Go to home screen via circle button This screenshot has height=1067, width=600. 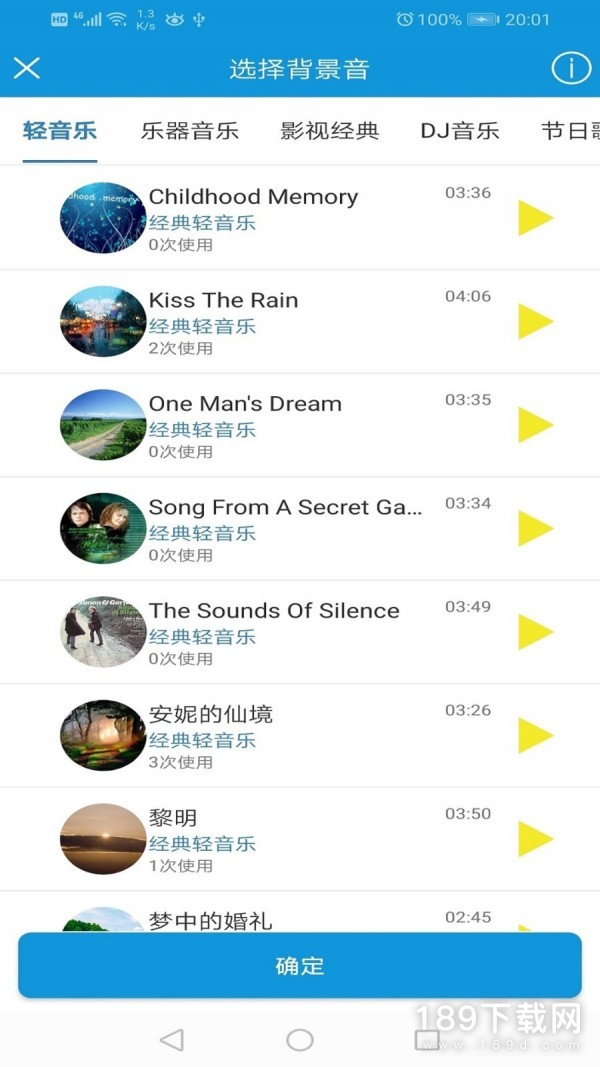(x=300, y=1039)
